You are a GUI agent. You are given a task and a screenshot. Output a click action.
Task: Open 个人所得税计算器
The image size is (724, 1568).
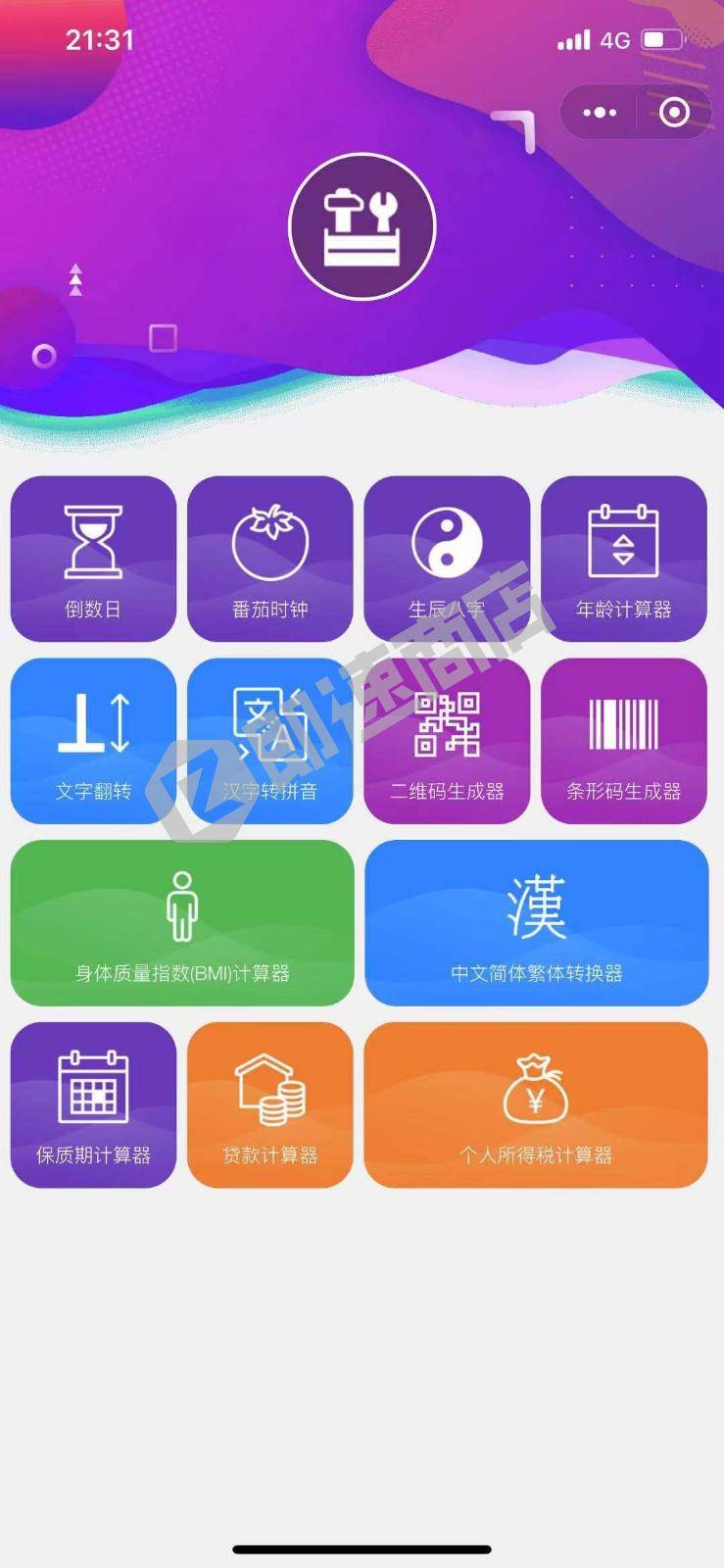(x=536, y=1104)
